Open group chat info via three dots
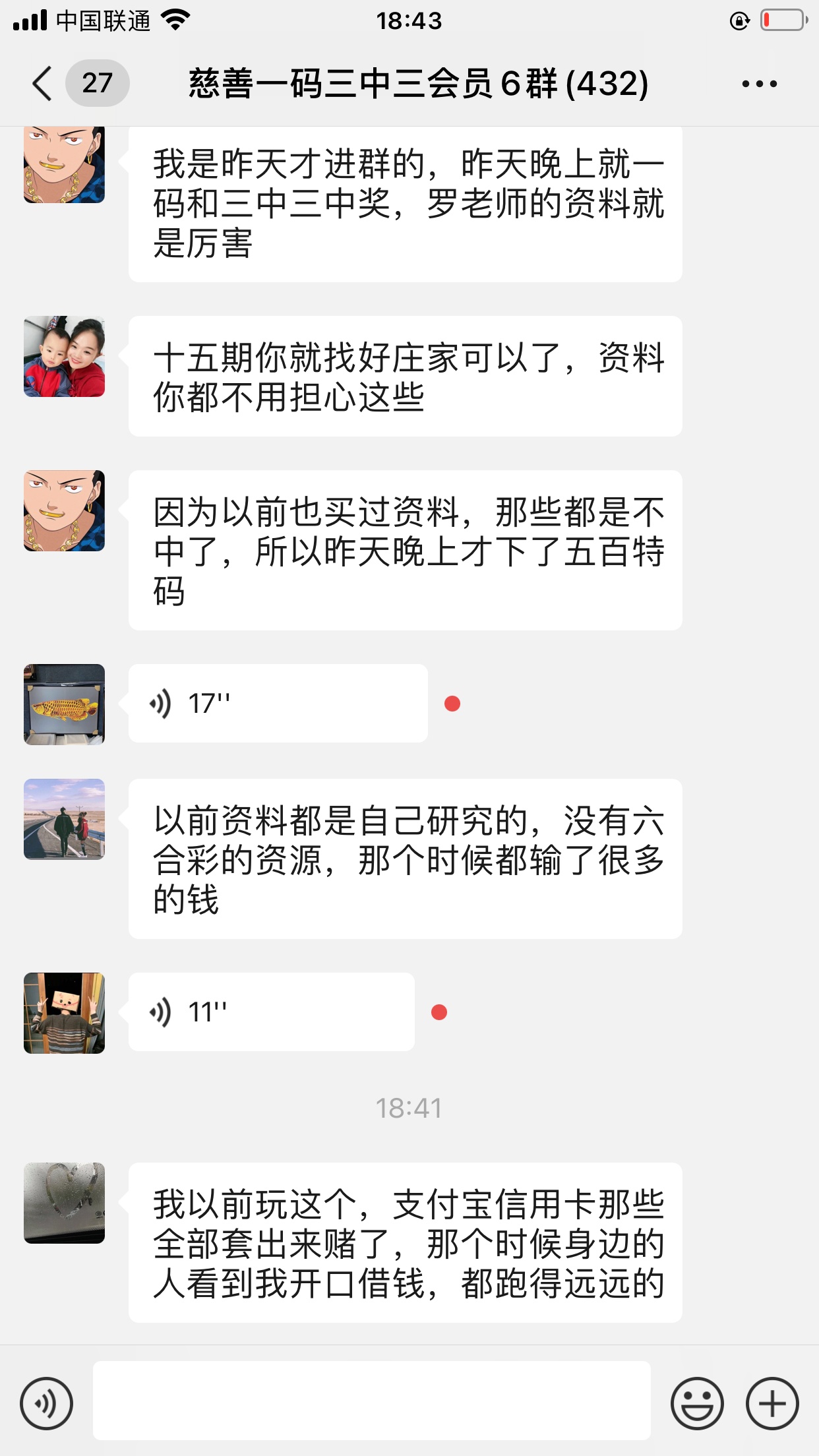This screenshot has width=819, height=1456. coord(759,84)
